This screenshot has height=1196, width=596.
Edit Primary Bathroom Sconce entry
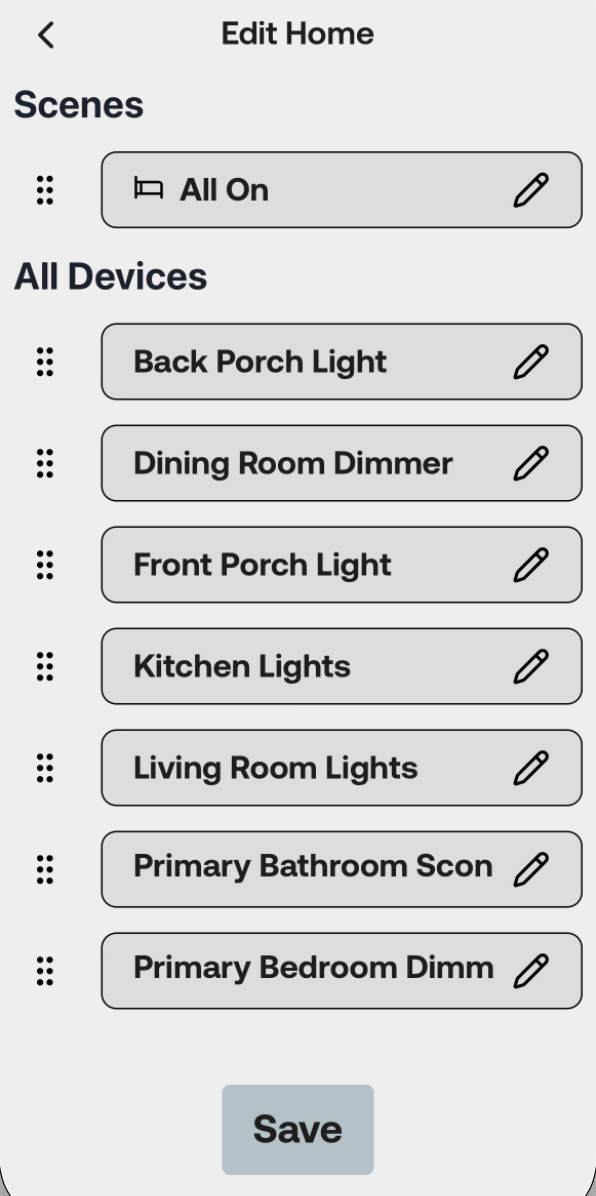click(531, 869)
